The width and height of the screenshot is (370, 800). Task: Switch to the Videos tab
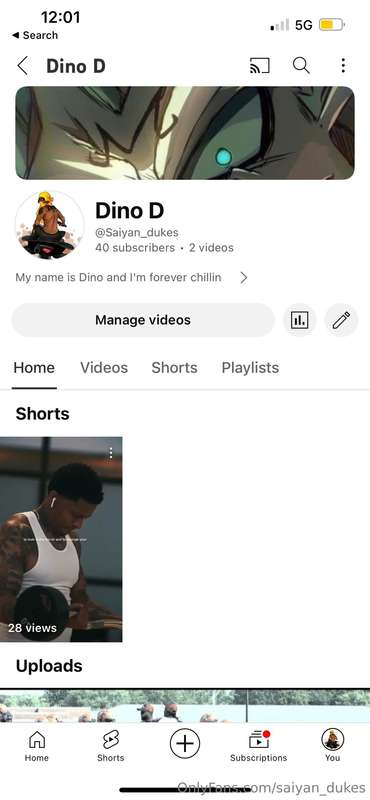tap(104, 368)
